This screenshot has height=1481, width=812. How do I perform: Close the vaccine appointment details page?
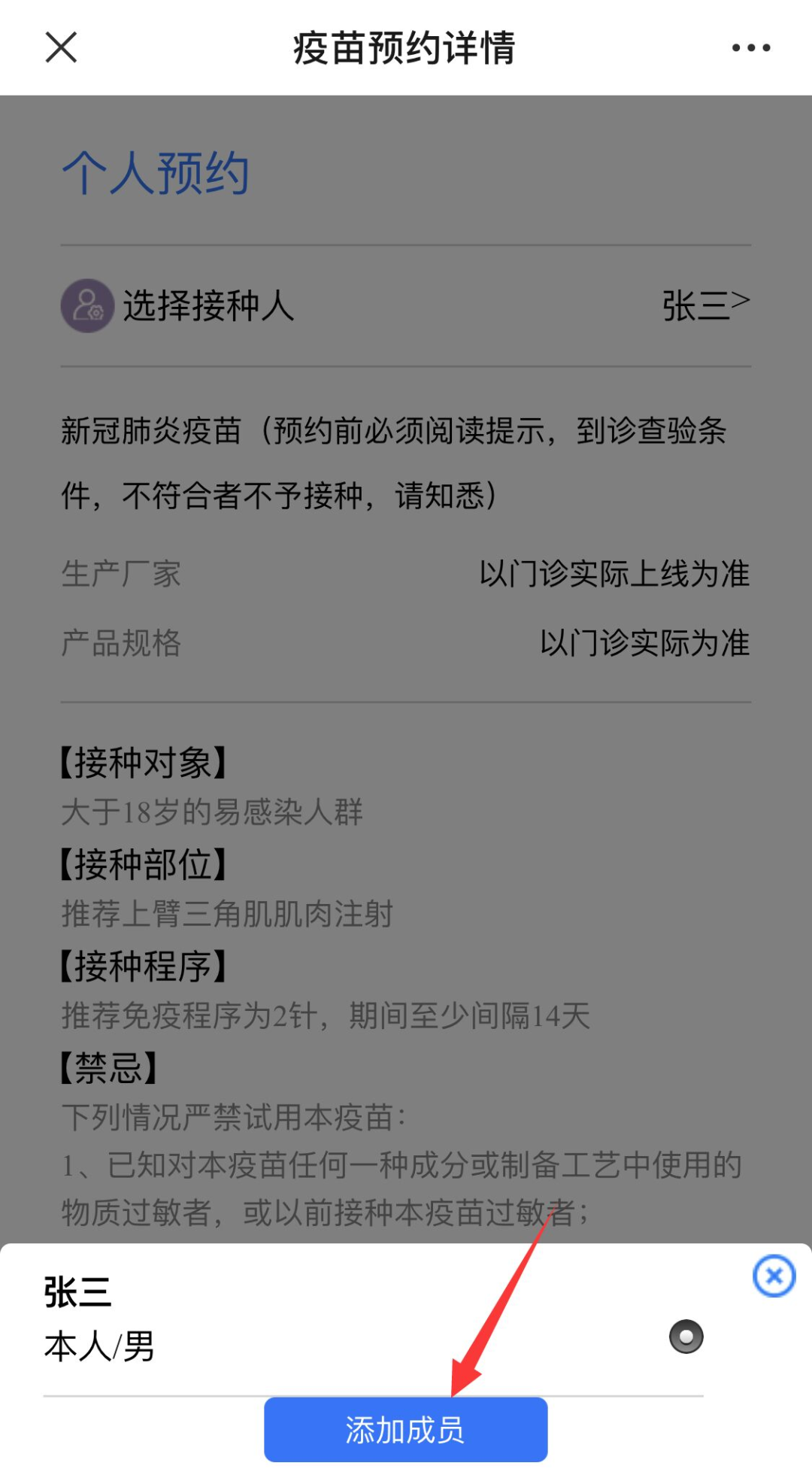(61, 47)
